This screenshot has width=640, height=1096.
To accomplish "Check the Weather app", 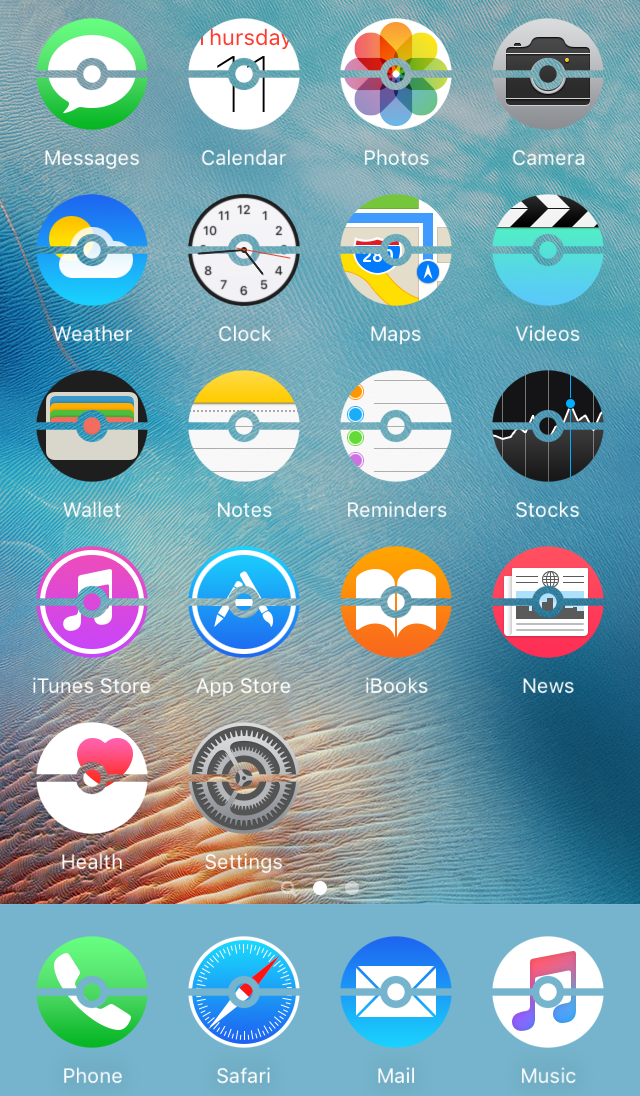I will click(92, 250).
